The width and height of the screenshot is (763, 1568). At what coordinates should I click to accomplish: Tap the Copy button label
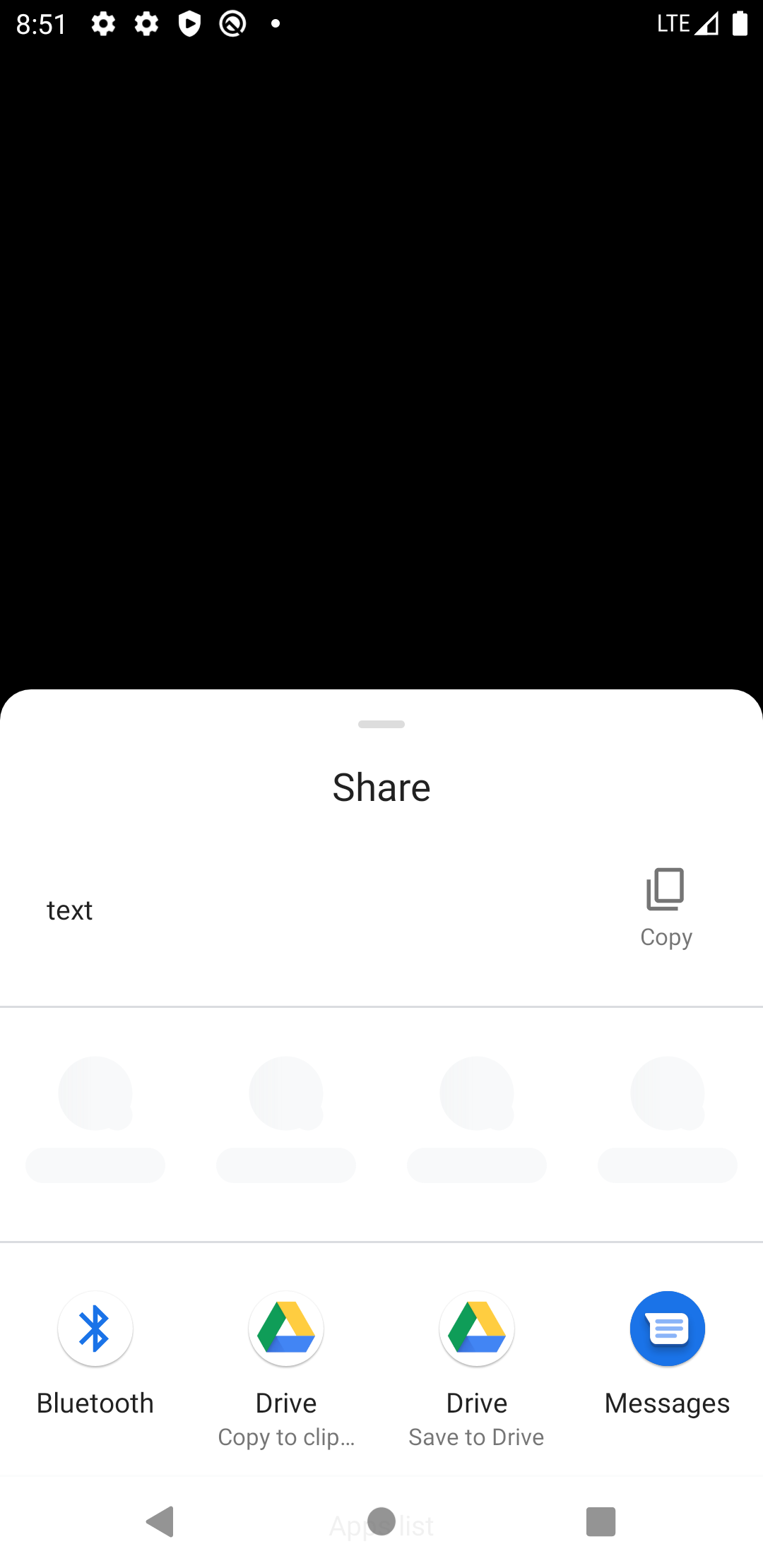pyautogui.click(x=665, y=937)
